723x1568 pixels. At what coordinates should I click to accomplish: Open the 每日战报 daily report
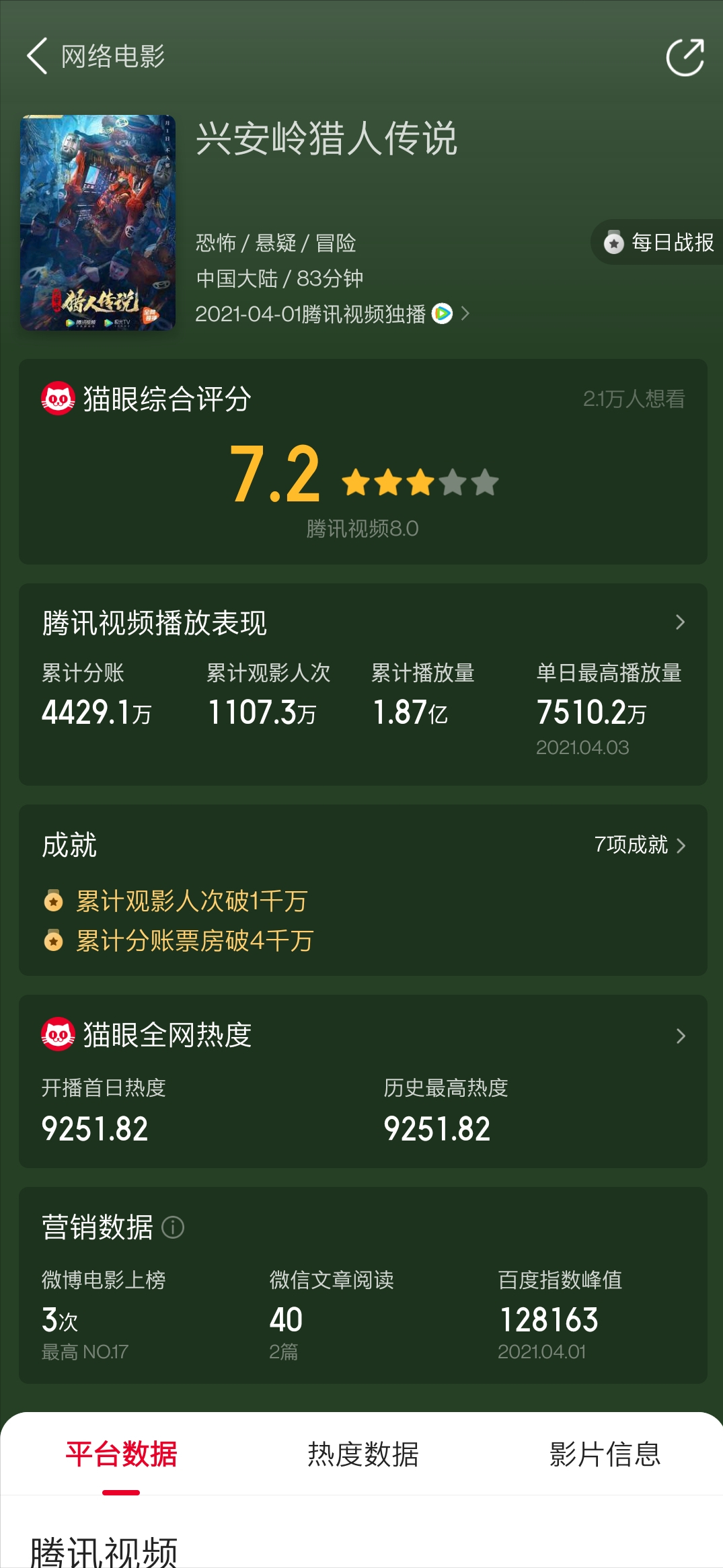coord(658,242)
